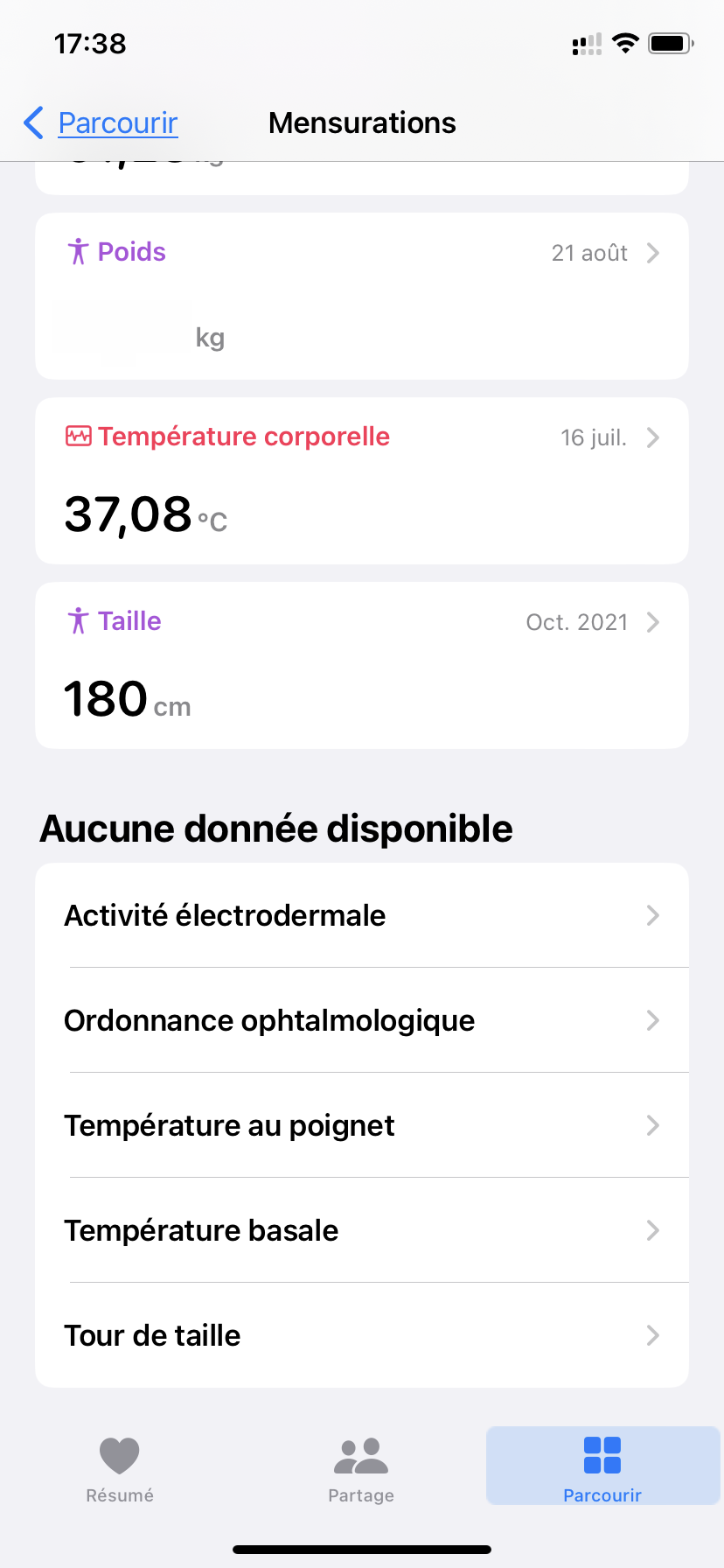Go back to Parcourir
Screen dimensions: 724x1568
click(x=101, y=123)
